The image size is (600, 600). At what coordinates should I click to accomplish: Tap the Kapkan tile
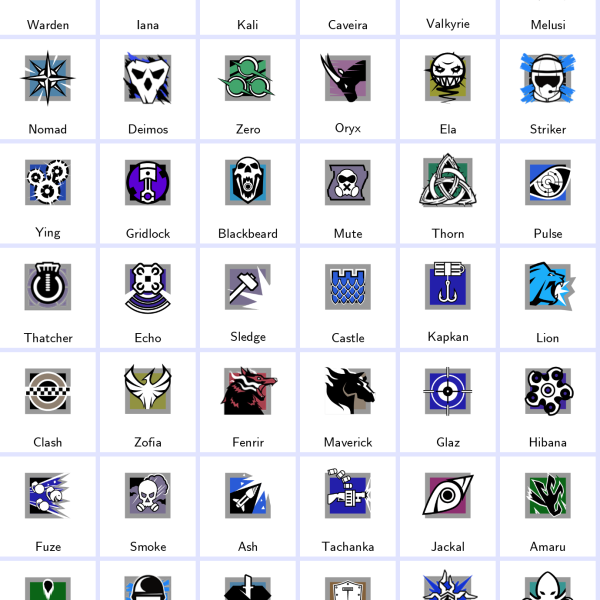point(448,296)
